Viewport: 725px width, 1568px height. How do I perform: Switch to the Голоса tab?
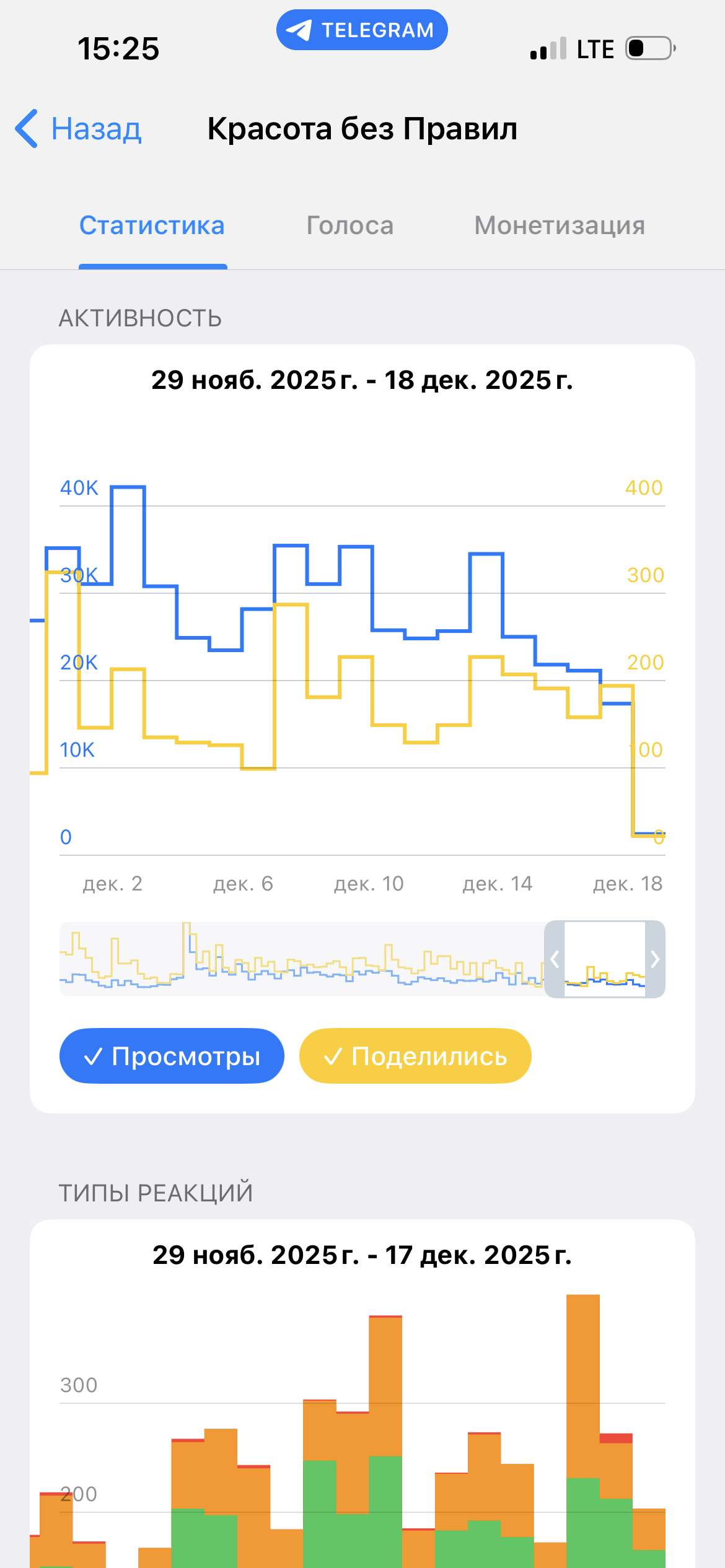pos(350,225)
